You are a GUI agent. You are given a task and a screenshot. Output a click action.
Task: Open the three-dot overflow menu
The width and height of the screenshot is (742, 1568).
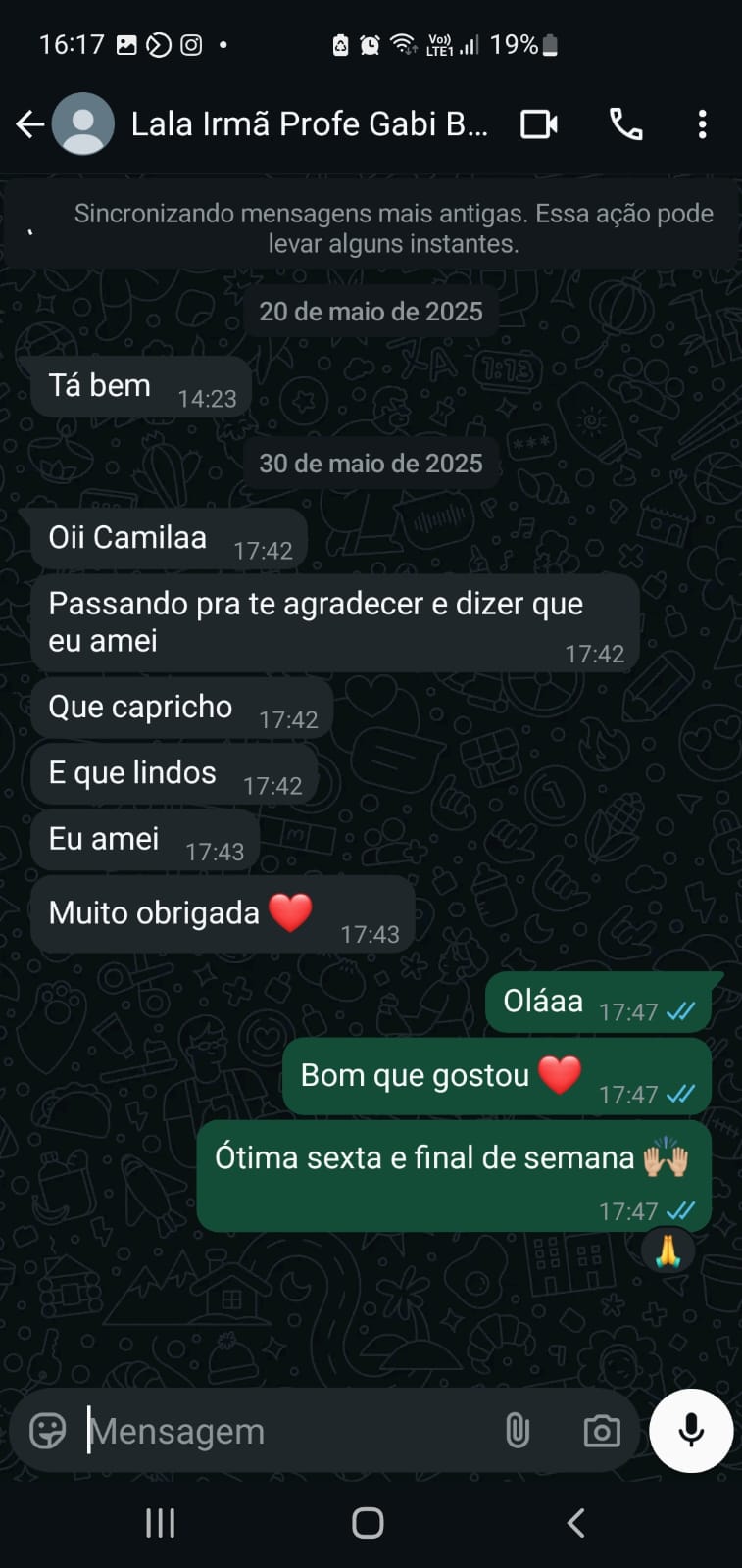[702, 124]
